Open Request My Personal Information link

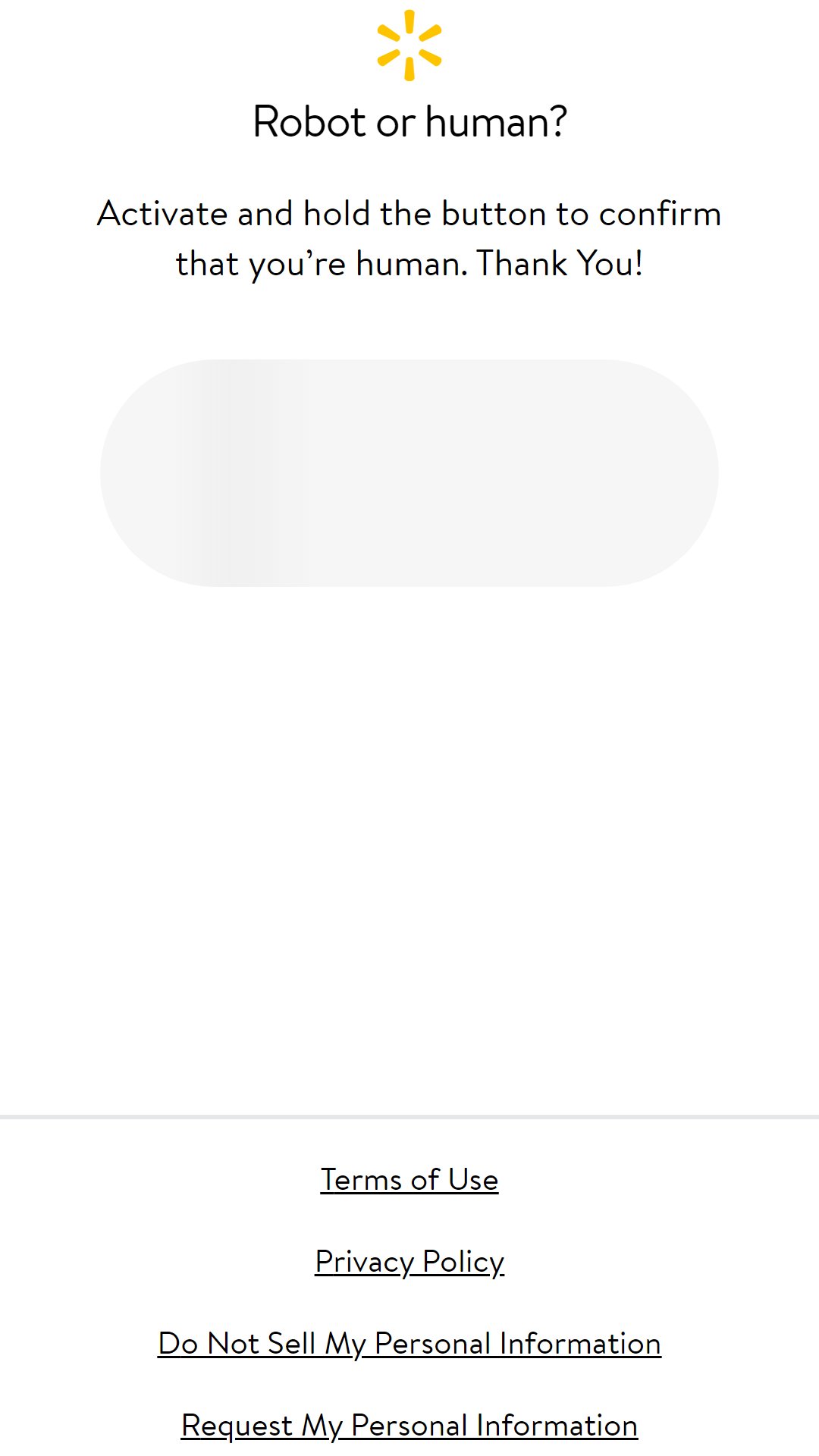tap(409, 1426)
